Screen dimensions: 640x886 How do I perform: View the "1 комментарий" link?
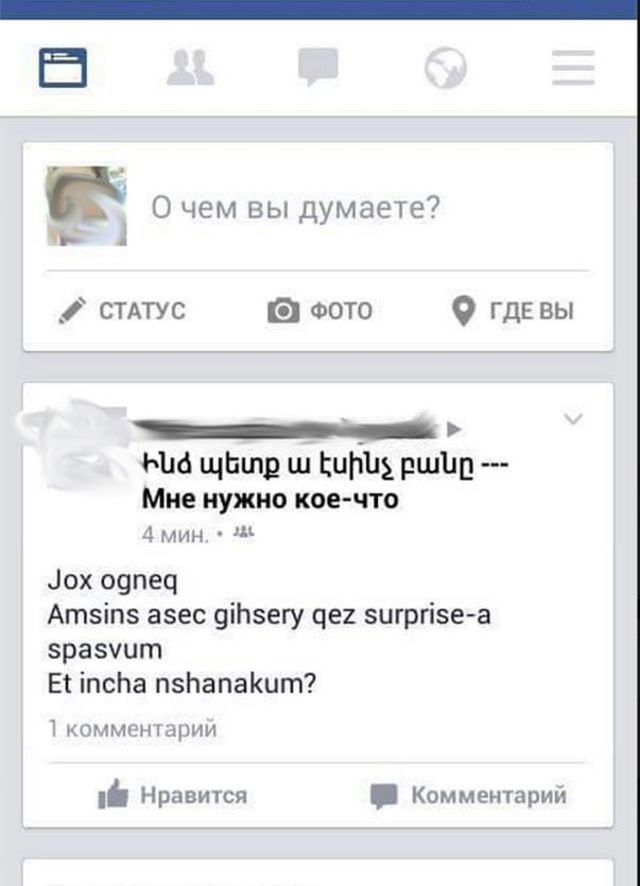pos(132,729)
